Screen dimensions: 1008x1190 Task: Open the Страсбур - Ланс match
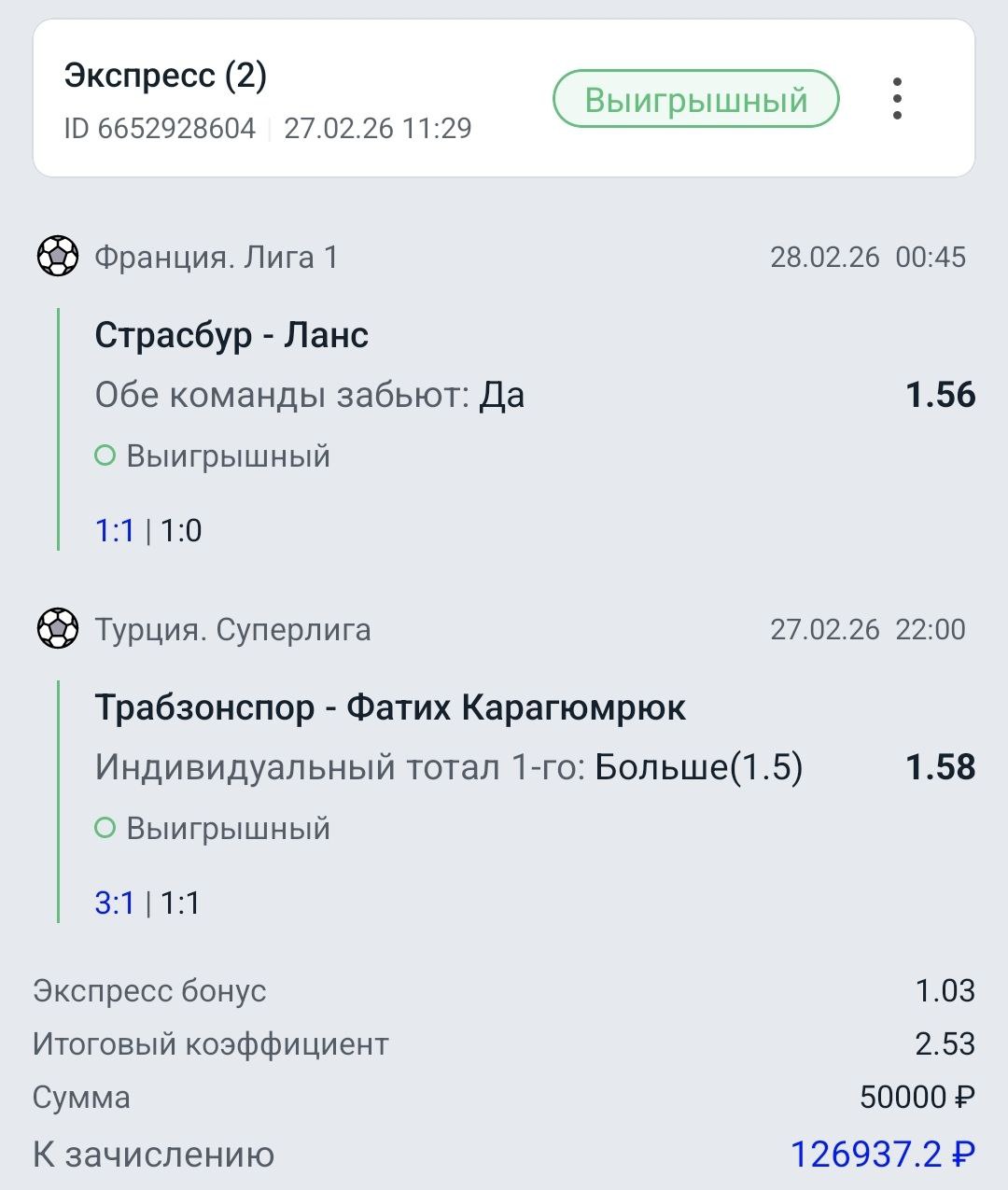tap(231, 335)
